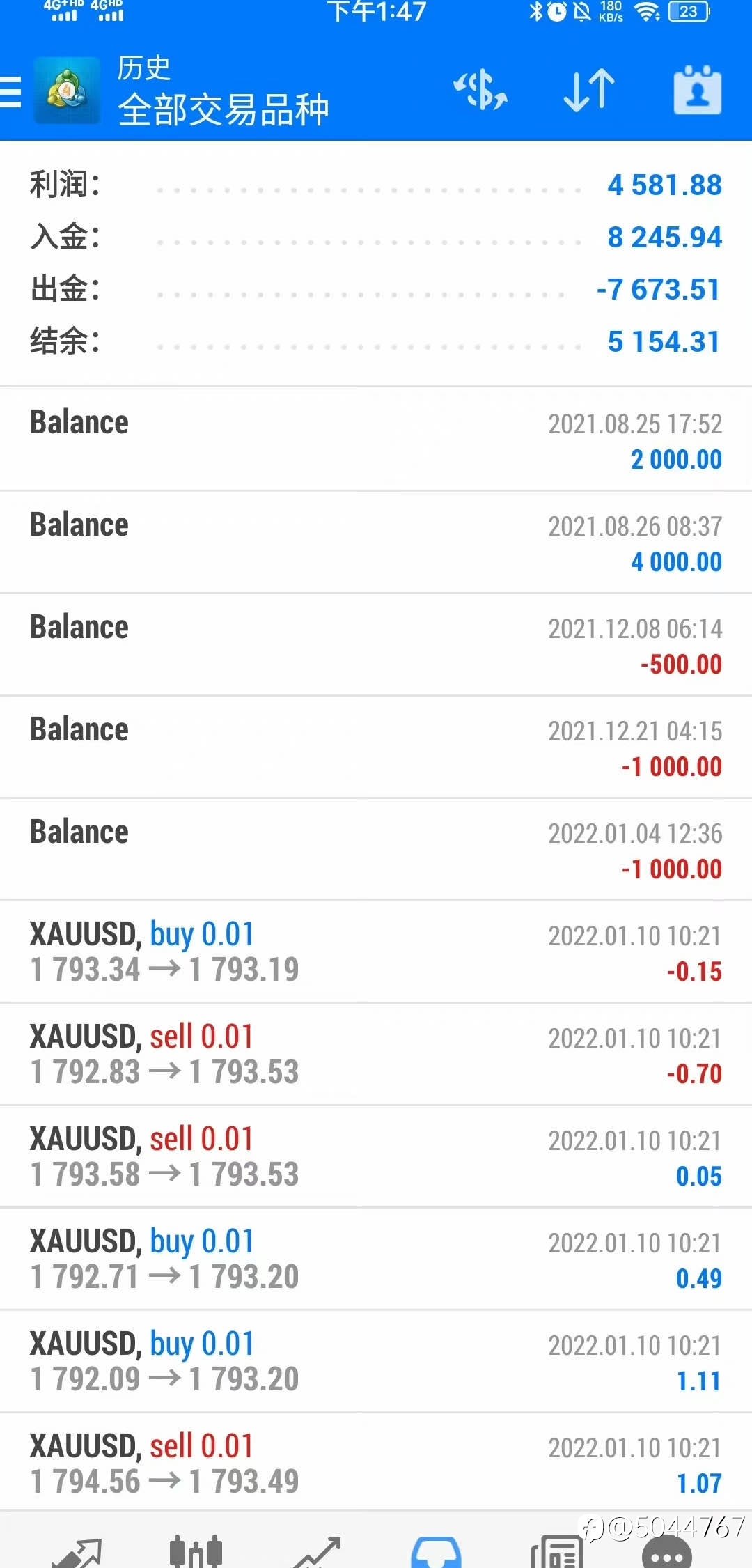
Task: Expand the Balance entry dated 2022.01.04
Action: [x=376, y=849]
